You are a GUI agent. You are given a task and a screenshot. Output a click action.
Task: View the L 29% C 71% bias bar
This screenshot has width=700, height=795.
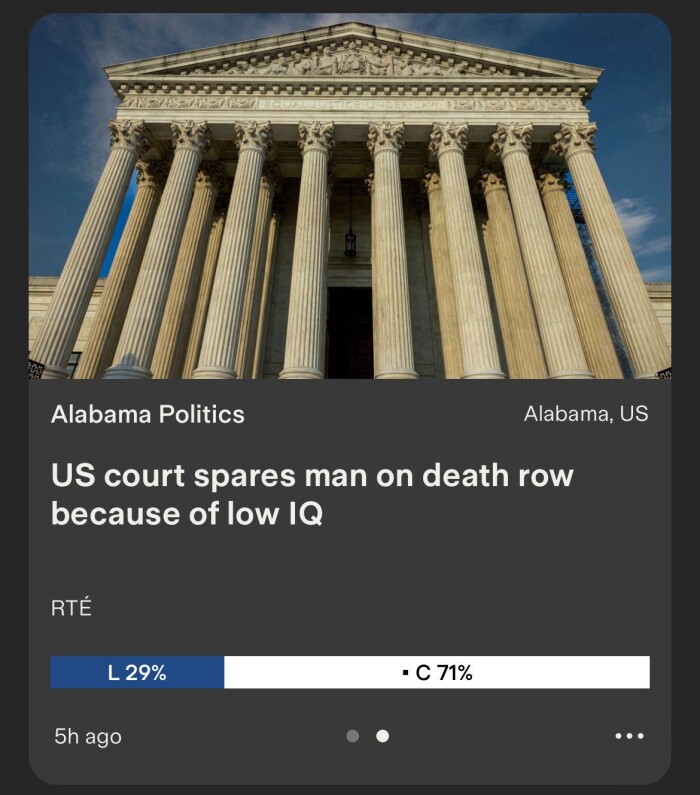349,673
